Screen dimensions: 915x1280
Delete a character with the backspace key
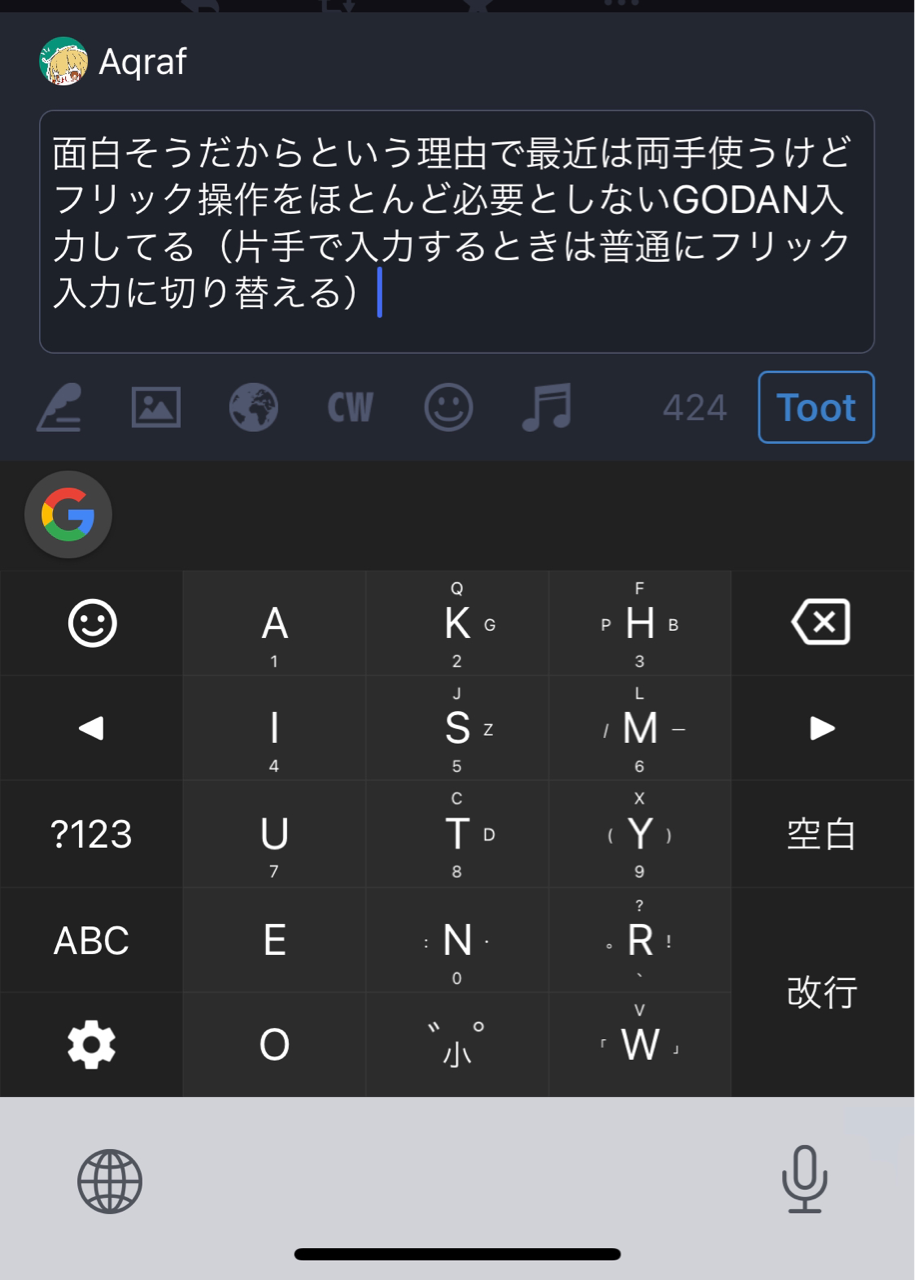click(821, 622)
